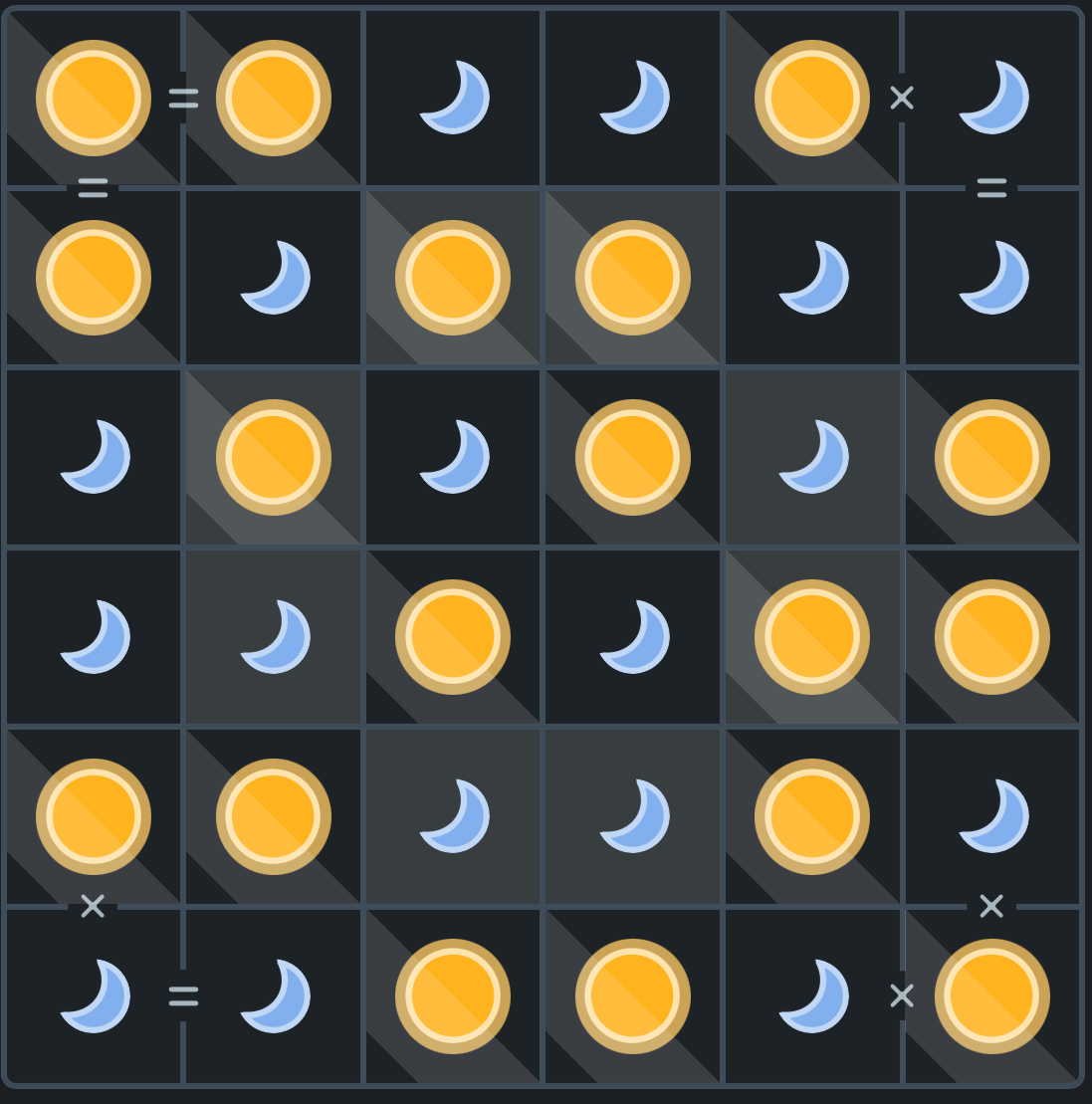The image size is (1092, 1104).
Task: Tap the moon in row 1, column 3
Action: tap(453, 98)
